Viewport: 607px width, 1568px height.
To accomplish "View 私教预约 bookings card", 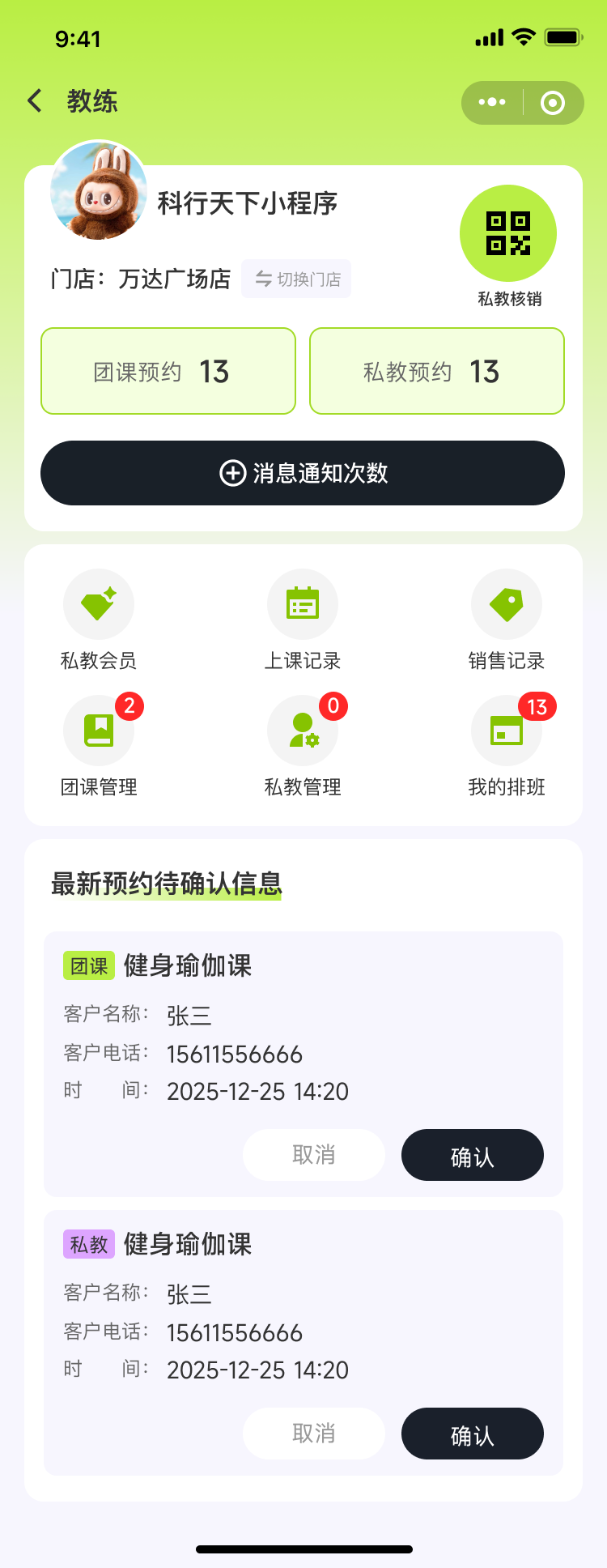I will pyautogui.click(x=437, y=371).
